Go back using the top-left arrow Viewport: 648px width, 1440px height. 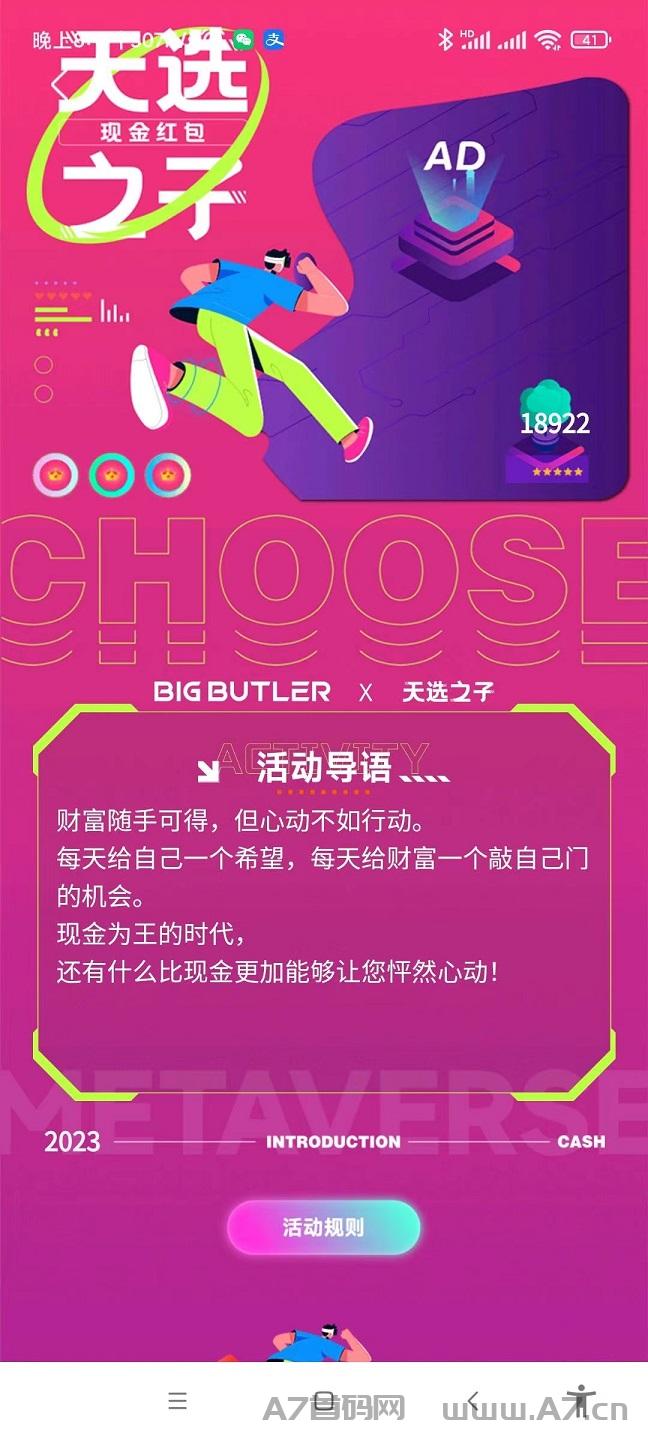click(59, 86)
